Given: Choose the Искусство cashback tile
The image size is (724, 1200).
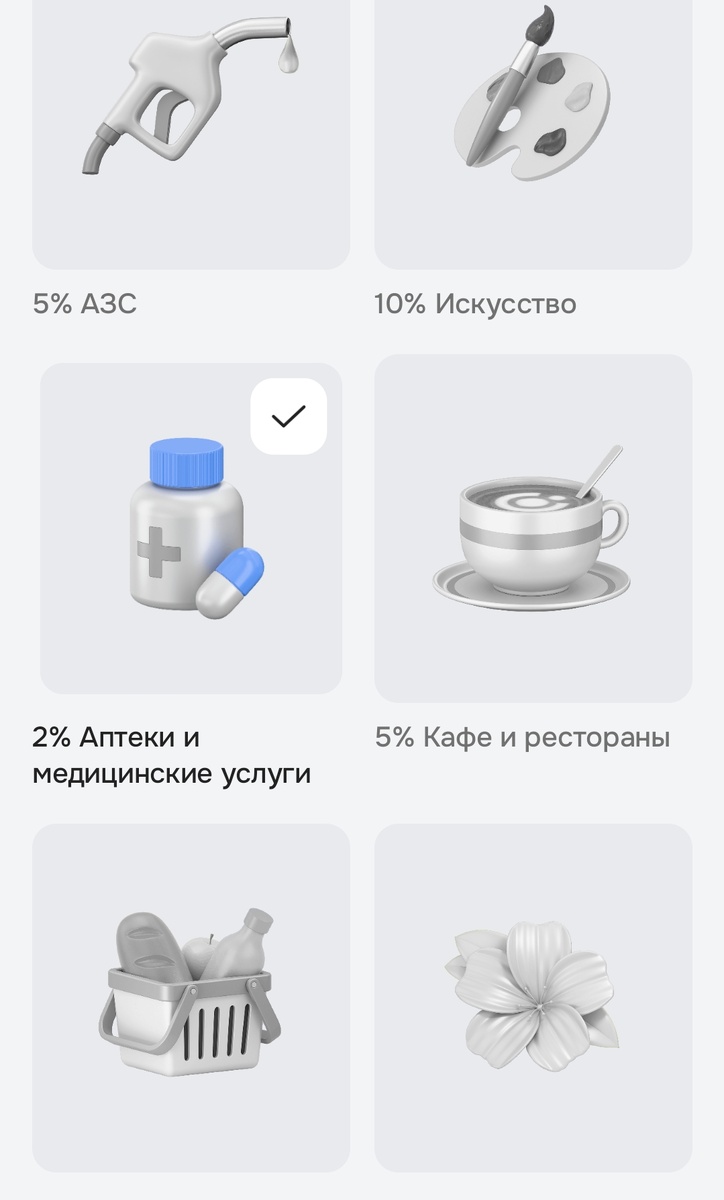Looking at the screenshot, I should click(535, 130).
